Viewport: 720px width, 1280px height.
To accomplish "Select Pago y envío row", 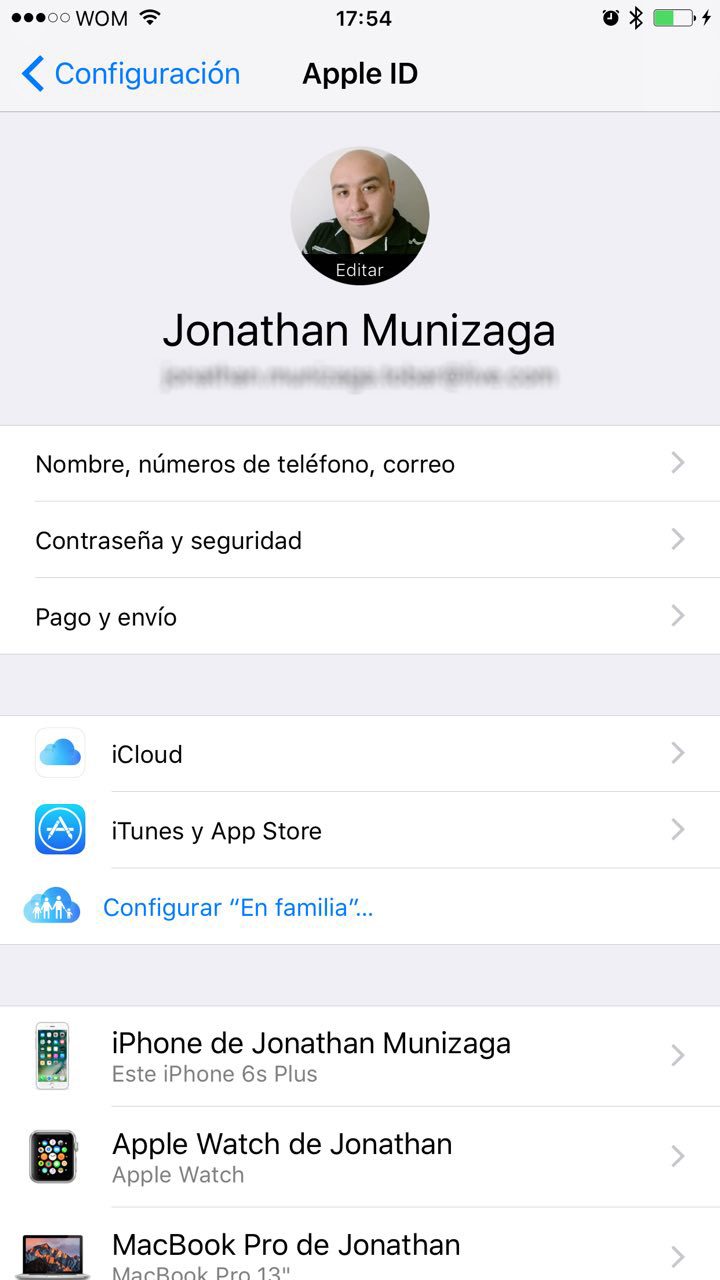I will [x=360, y=617].
